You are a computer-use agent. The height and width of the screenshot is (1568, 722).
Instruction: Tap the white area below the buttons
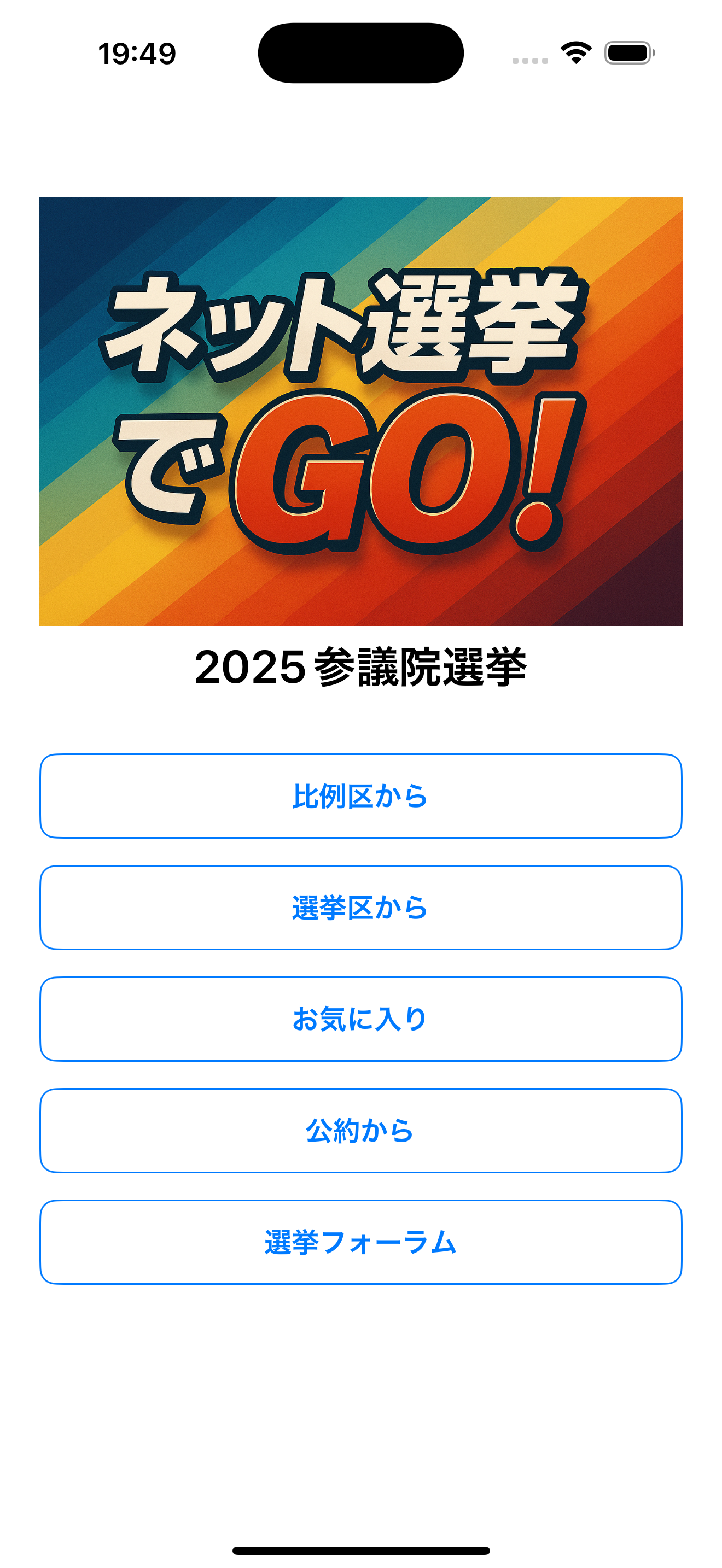click(x=361, y=1400)
